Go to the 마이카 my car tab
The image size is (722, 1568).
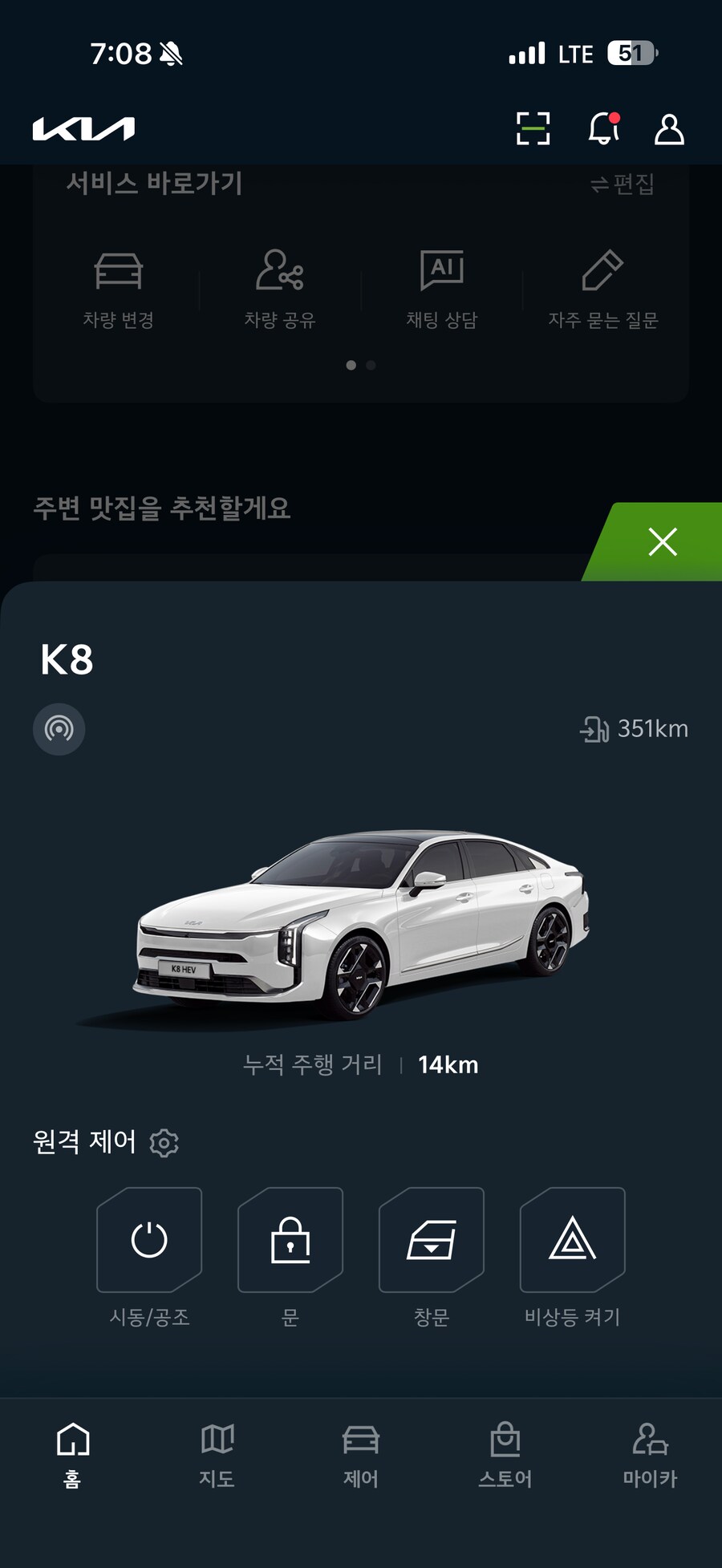tap(649, 1460)
